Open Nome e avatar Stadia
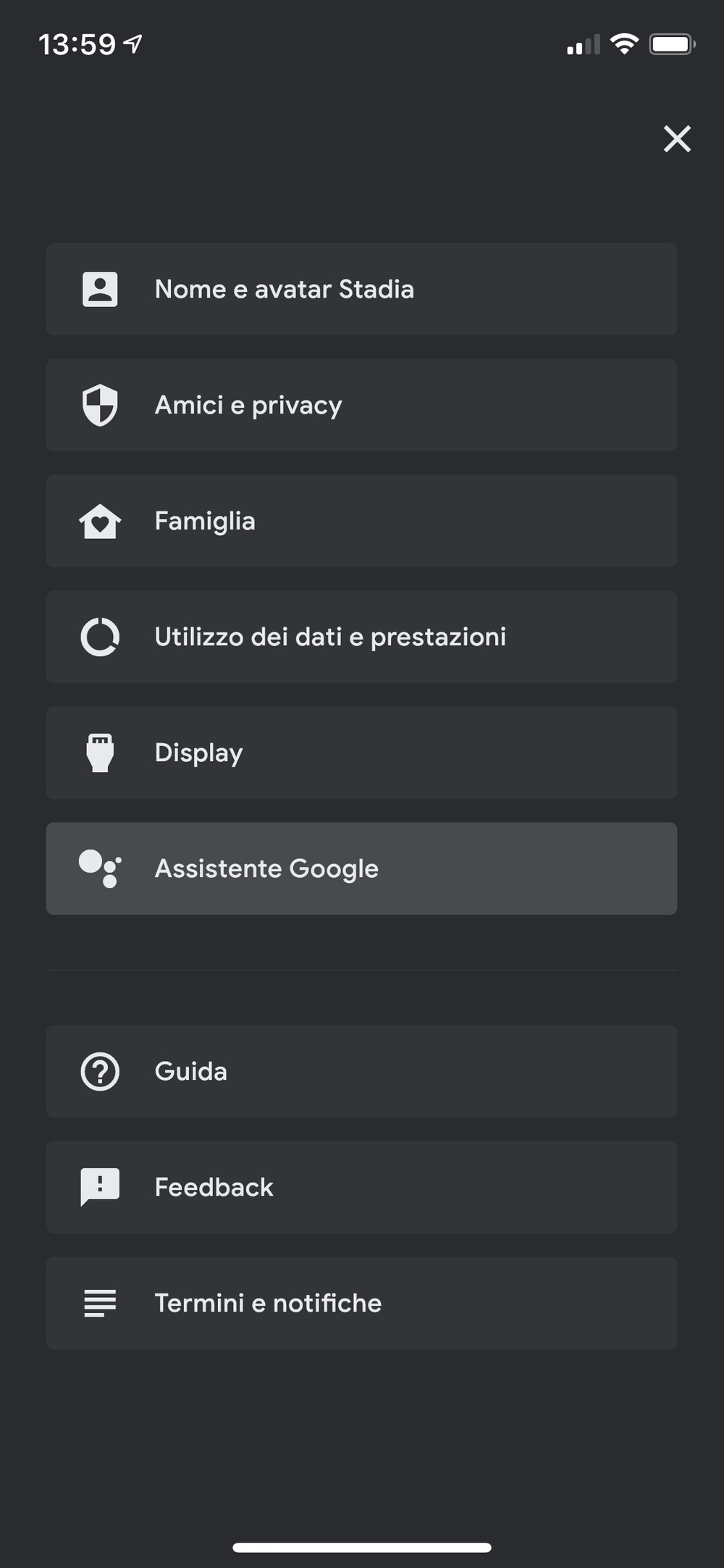The width and height of the screenshot is (724, 1568). pyautogui.click(x=362, y=289)
